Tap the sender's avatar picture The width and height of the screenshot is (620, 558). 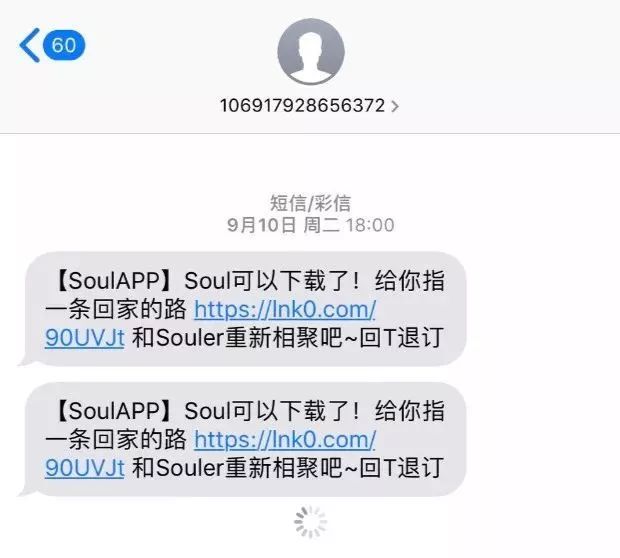[310, 50]
